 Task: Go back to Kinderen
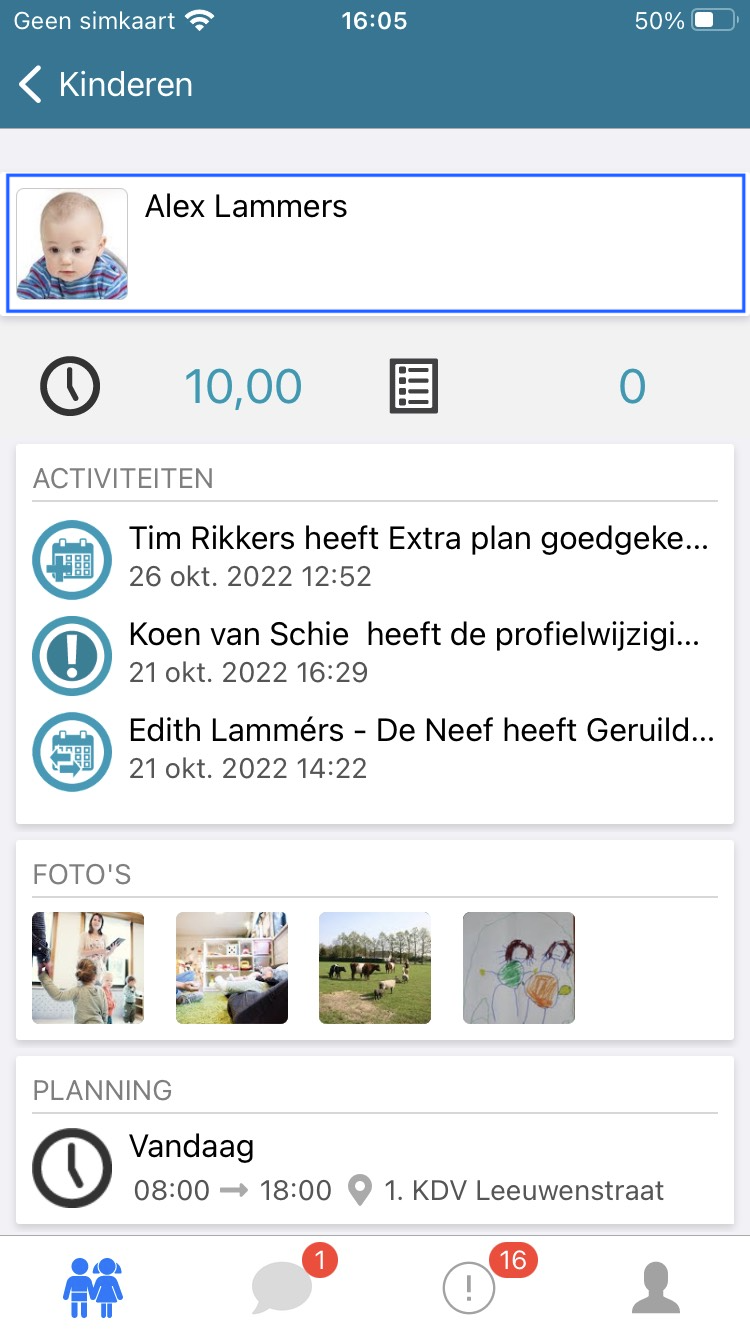pyautogui.click(x=105, y=85)
